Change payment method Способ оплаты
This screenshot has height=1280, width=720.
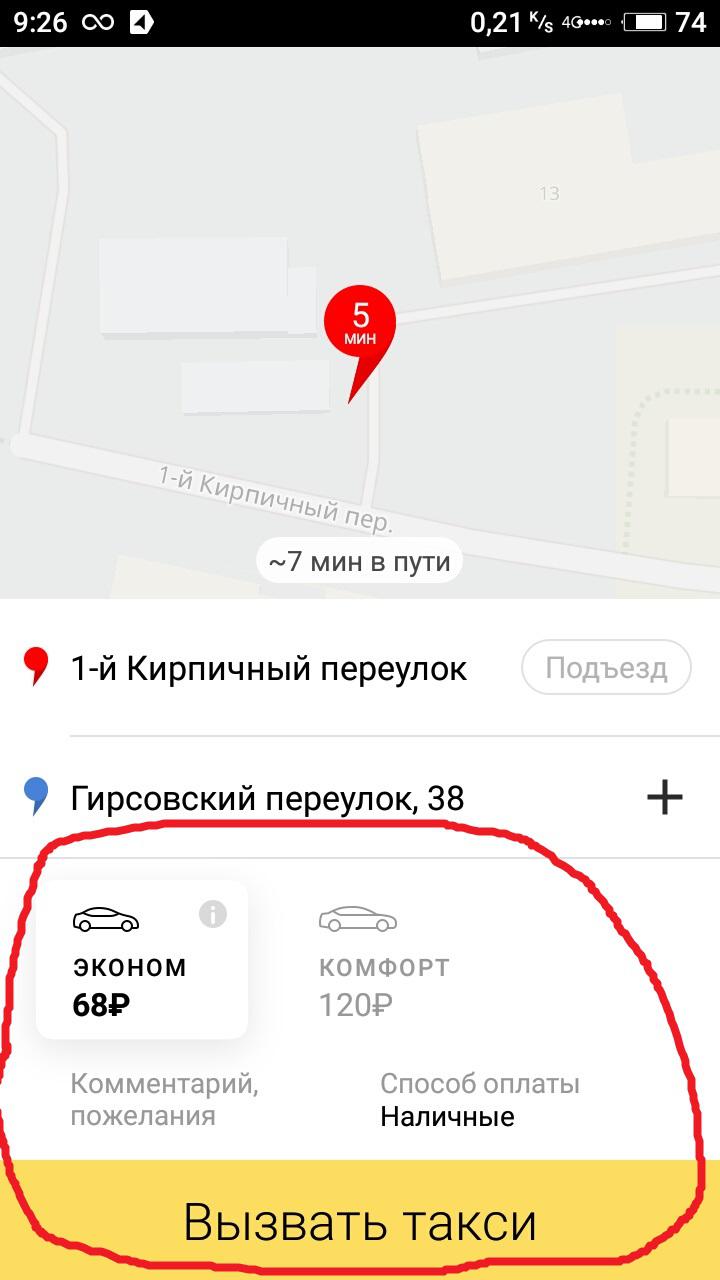tap(479, 1100)
